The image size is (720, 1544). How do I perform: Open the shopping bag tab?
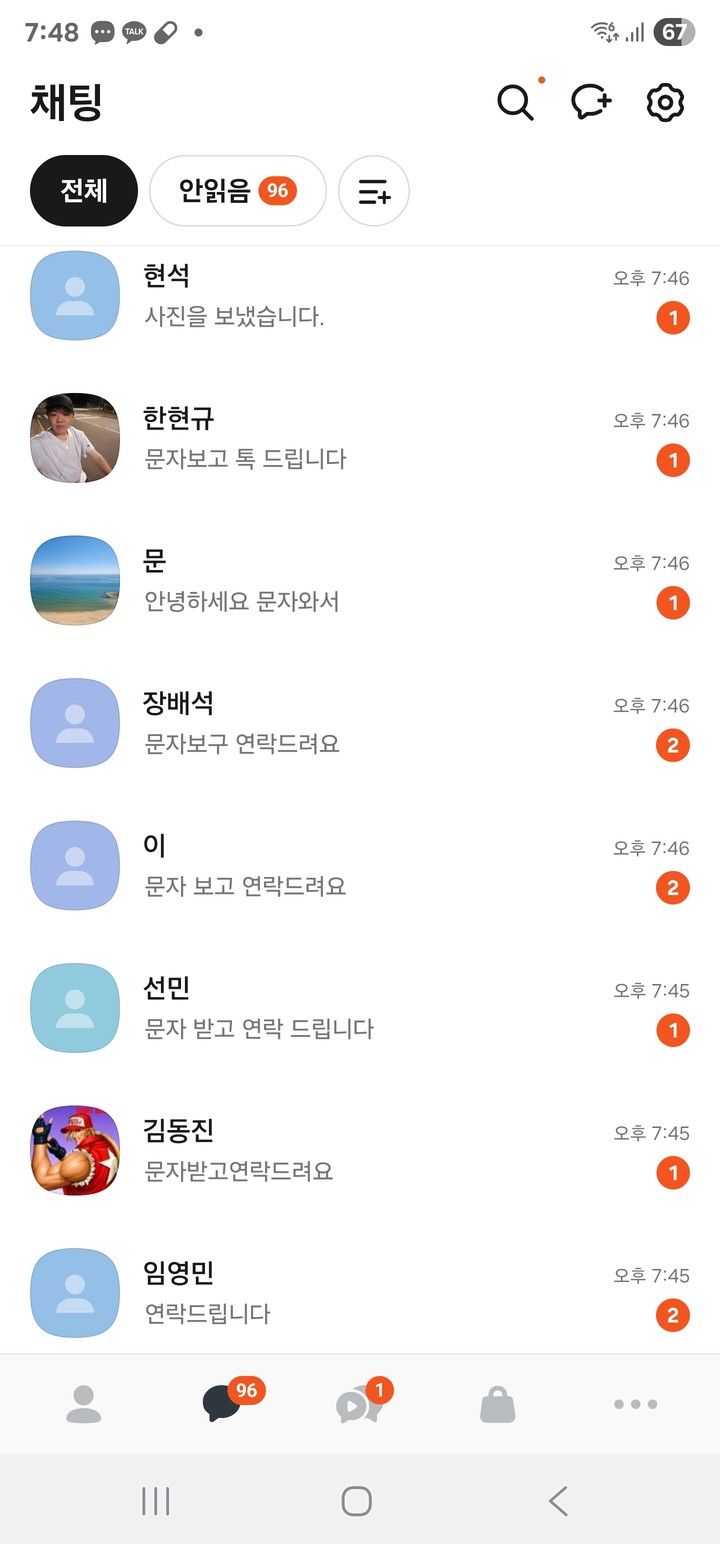coord(497,1404)
